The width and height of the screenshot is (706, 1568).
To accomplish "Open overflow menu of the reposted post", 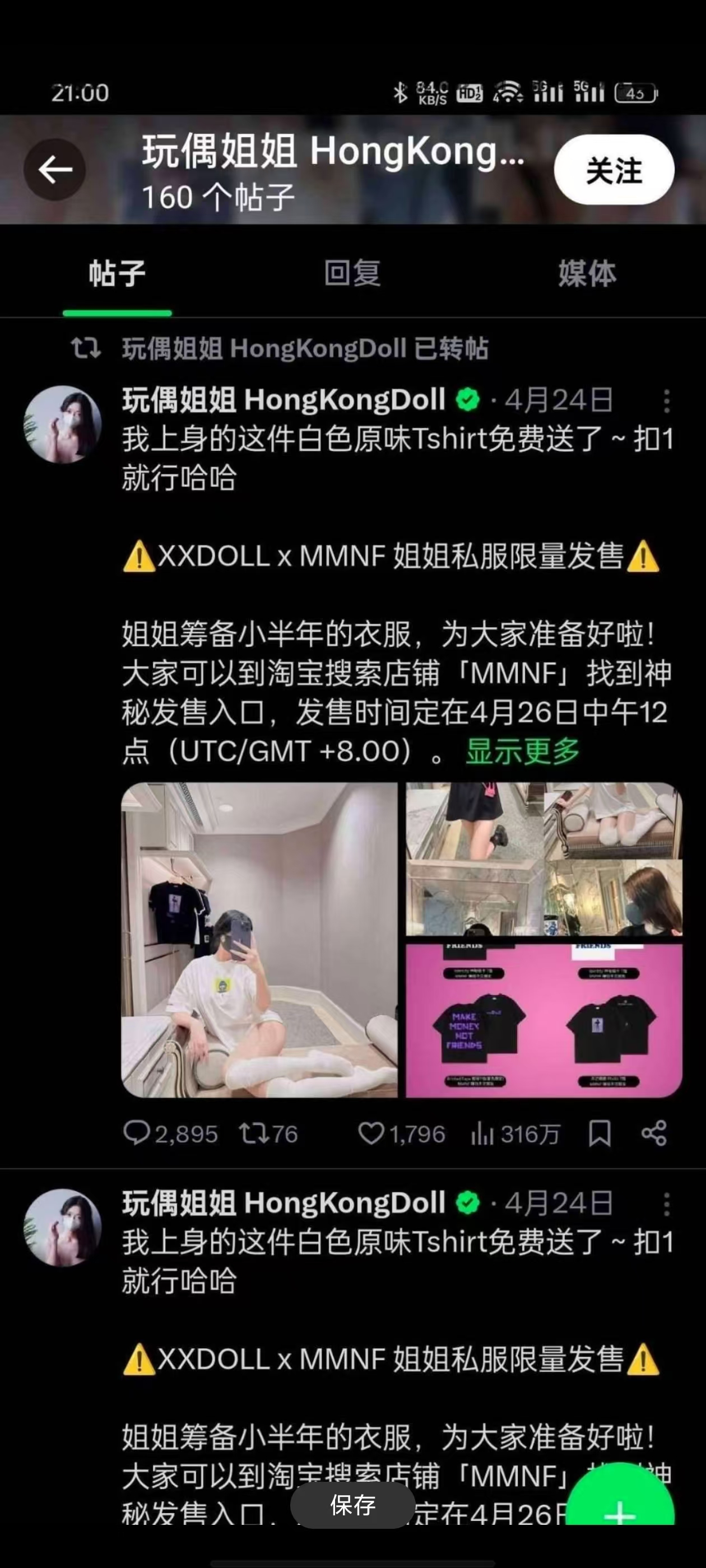I will (x=666, y=401).
